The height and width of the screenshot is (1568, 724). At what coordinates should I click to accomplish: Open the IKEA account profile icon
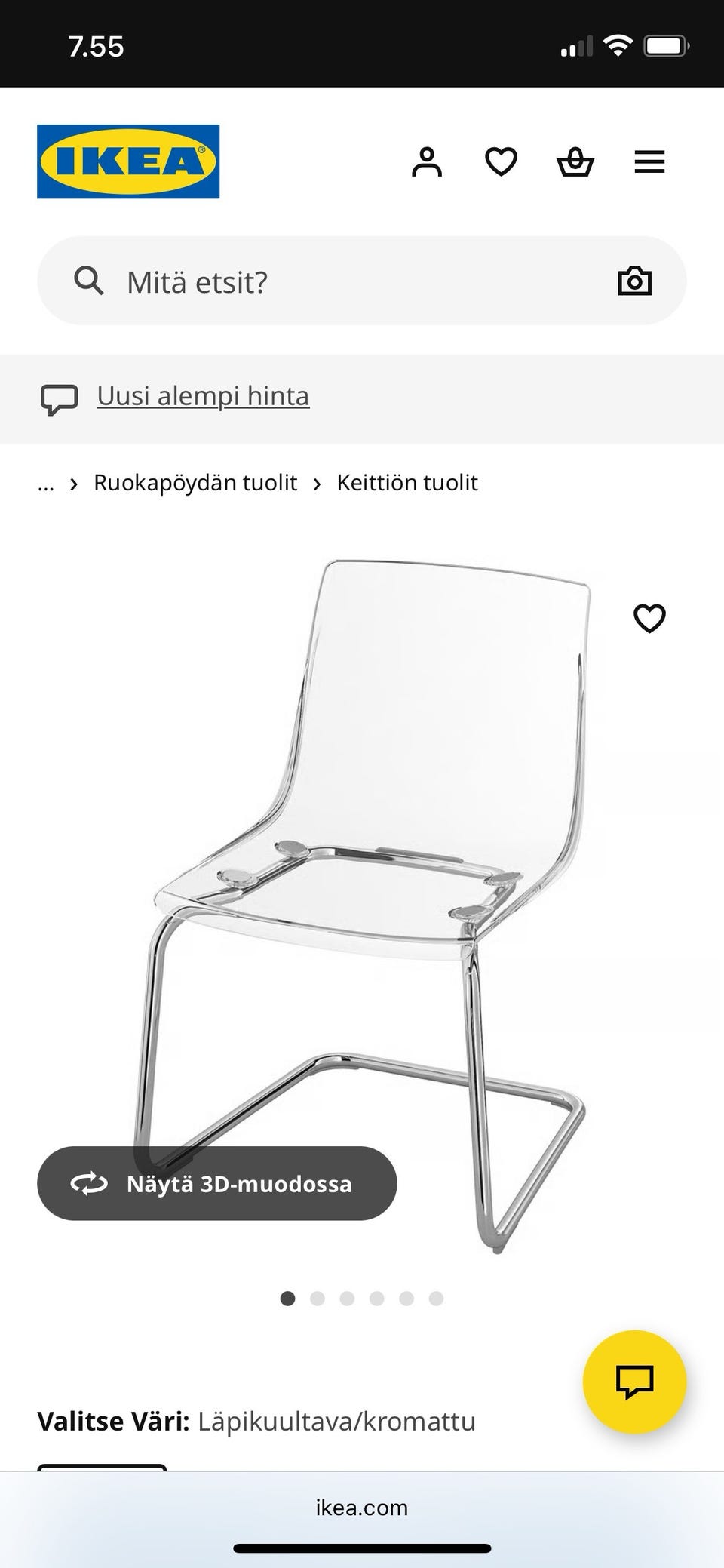pos(427,161)
